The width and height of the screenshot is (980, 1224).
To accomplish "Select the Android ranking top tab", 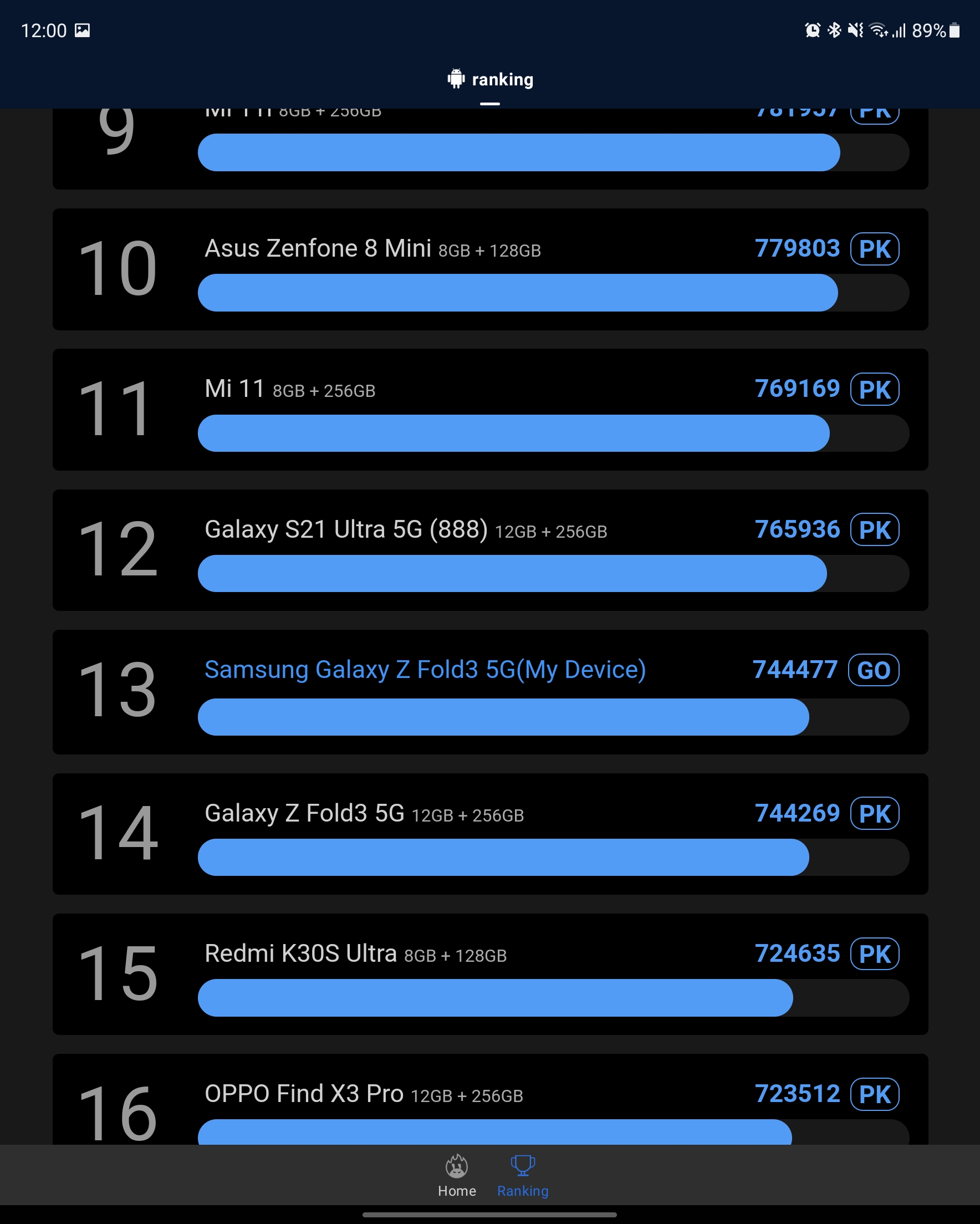I will tap(490, 80).
